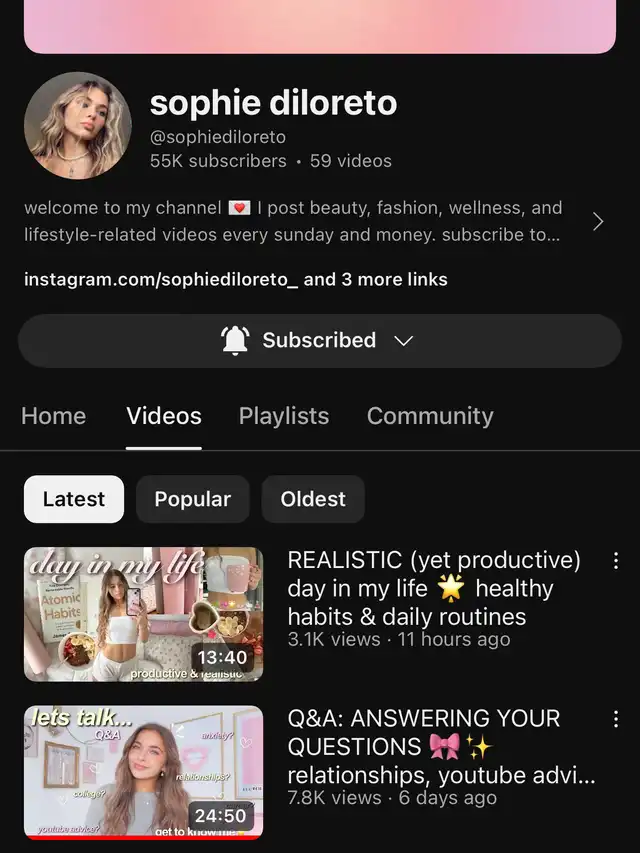Open the instagram.com/sophiediloreto_ links

235,280
